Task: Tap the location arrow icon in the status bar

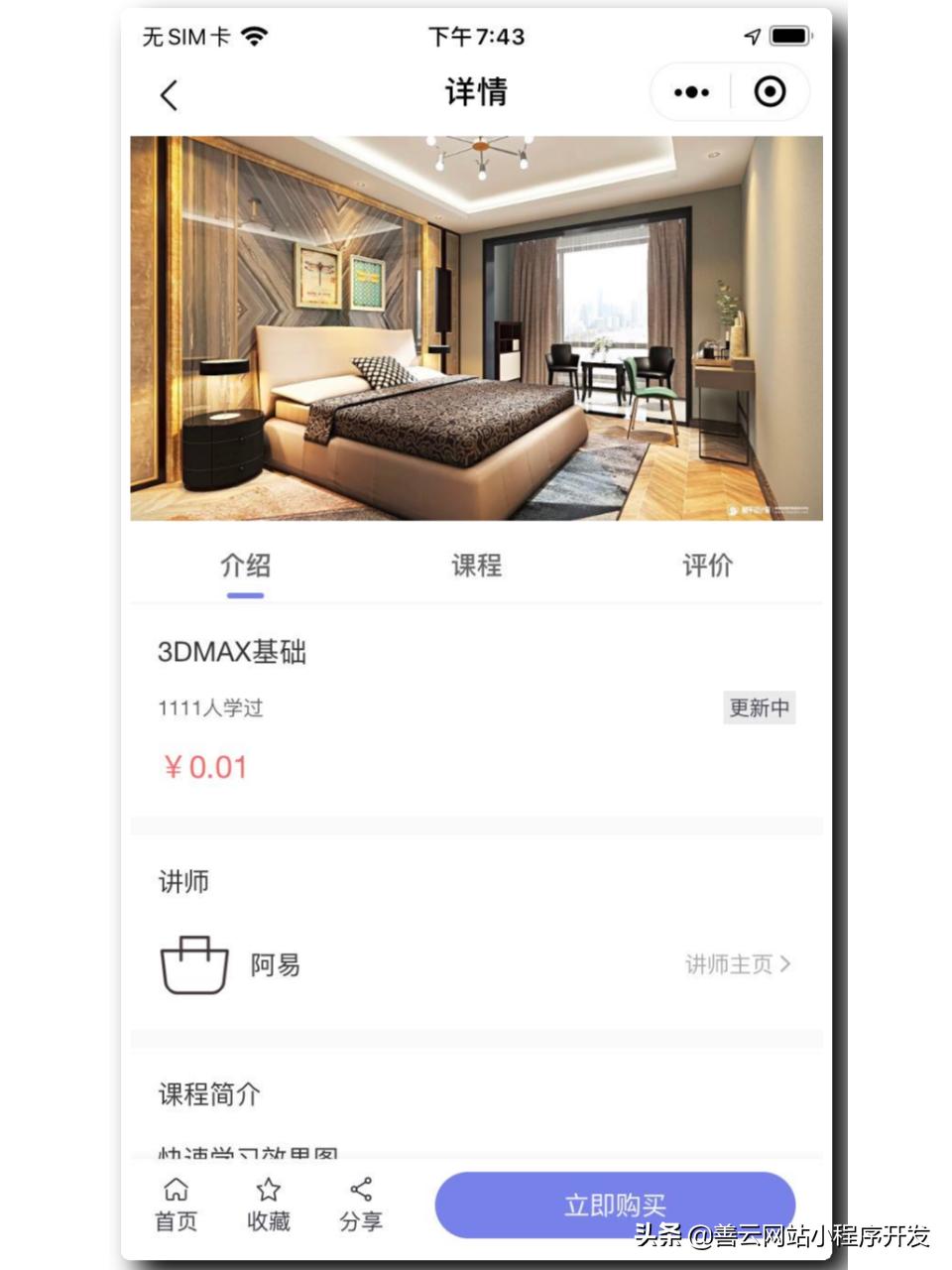Action: tap(751, 35)
